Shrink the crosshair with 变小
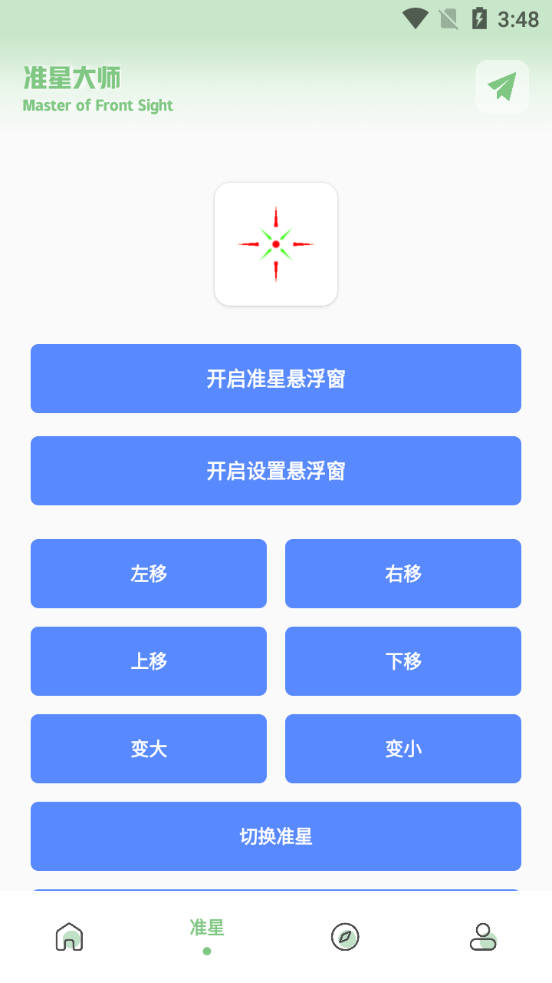 point(403,749)
